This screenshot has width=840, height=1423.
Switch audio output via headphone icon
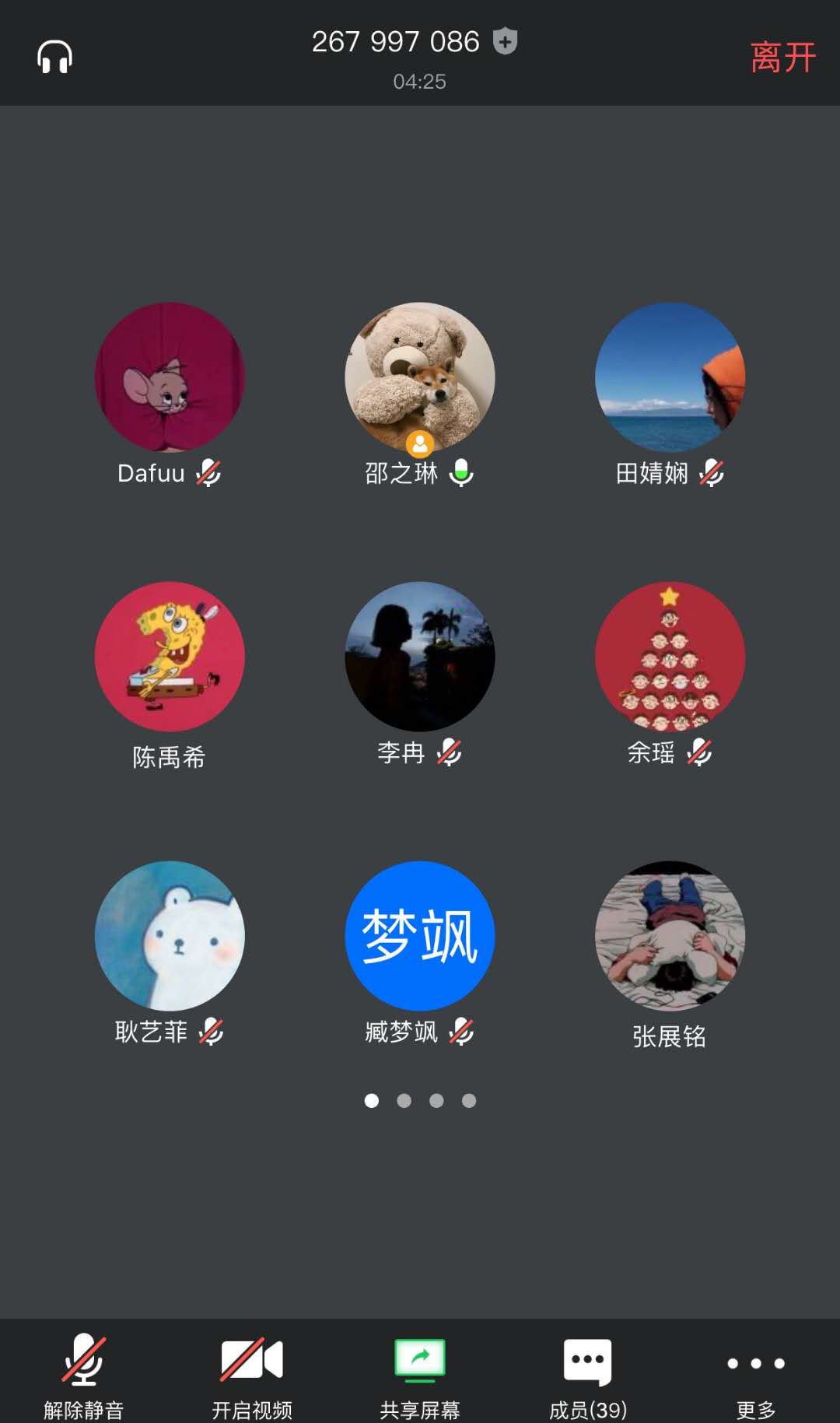(54, 57)
